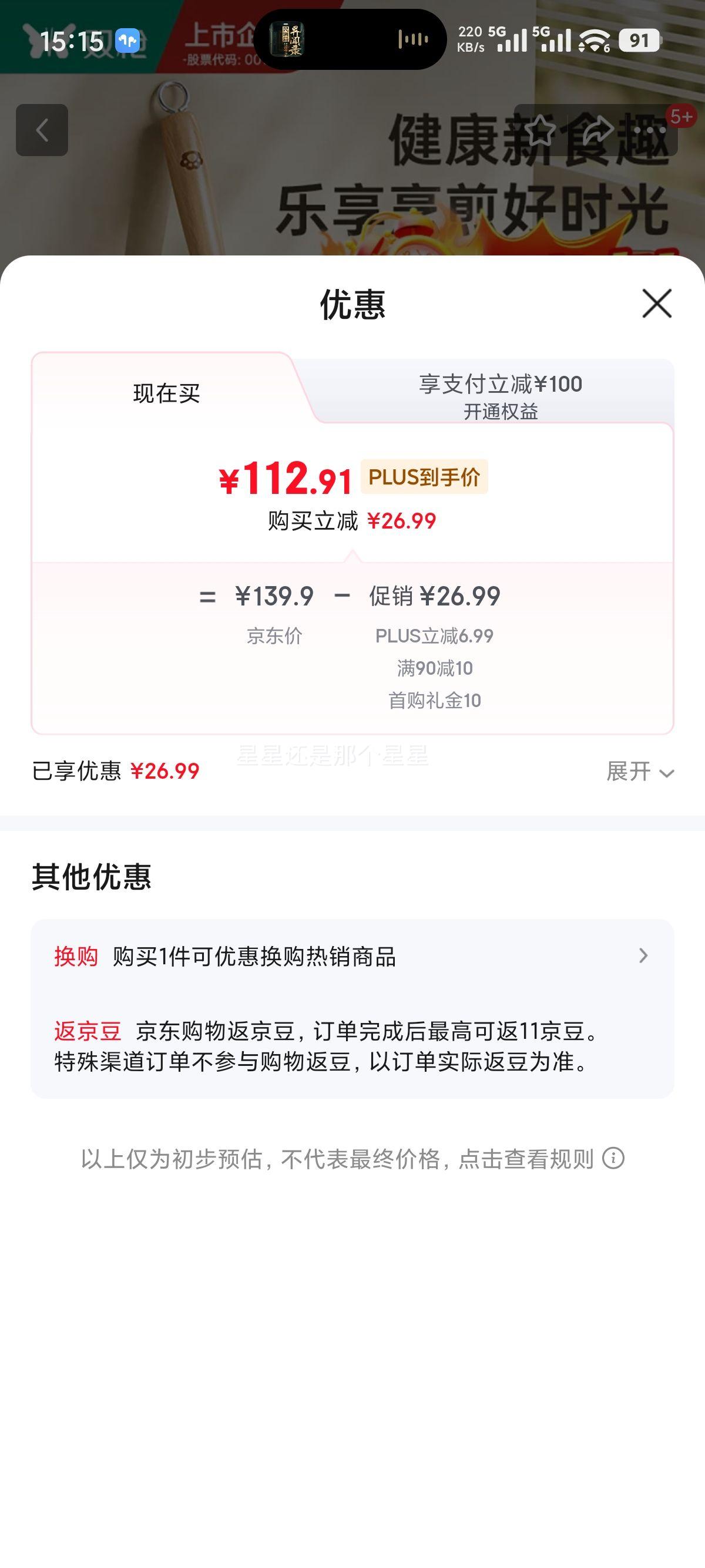Switch to the 享支付立减¥100 tab
This screenshot has width=705, height=1568.
(x=499, y=383)
